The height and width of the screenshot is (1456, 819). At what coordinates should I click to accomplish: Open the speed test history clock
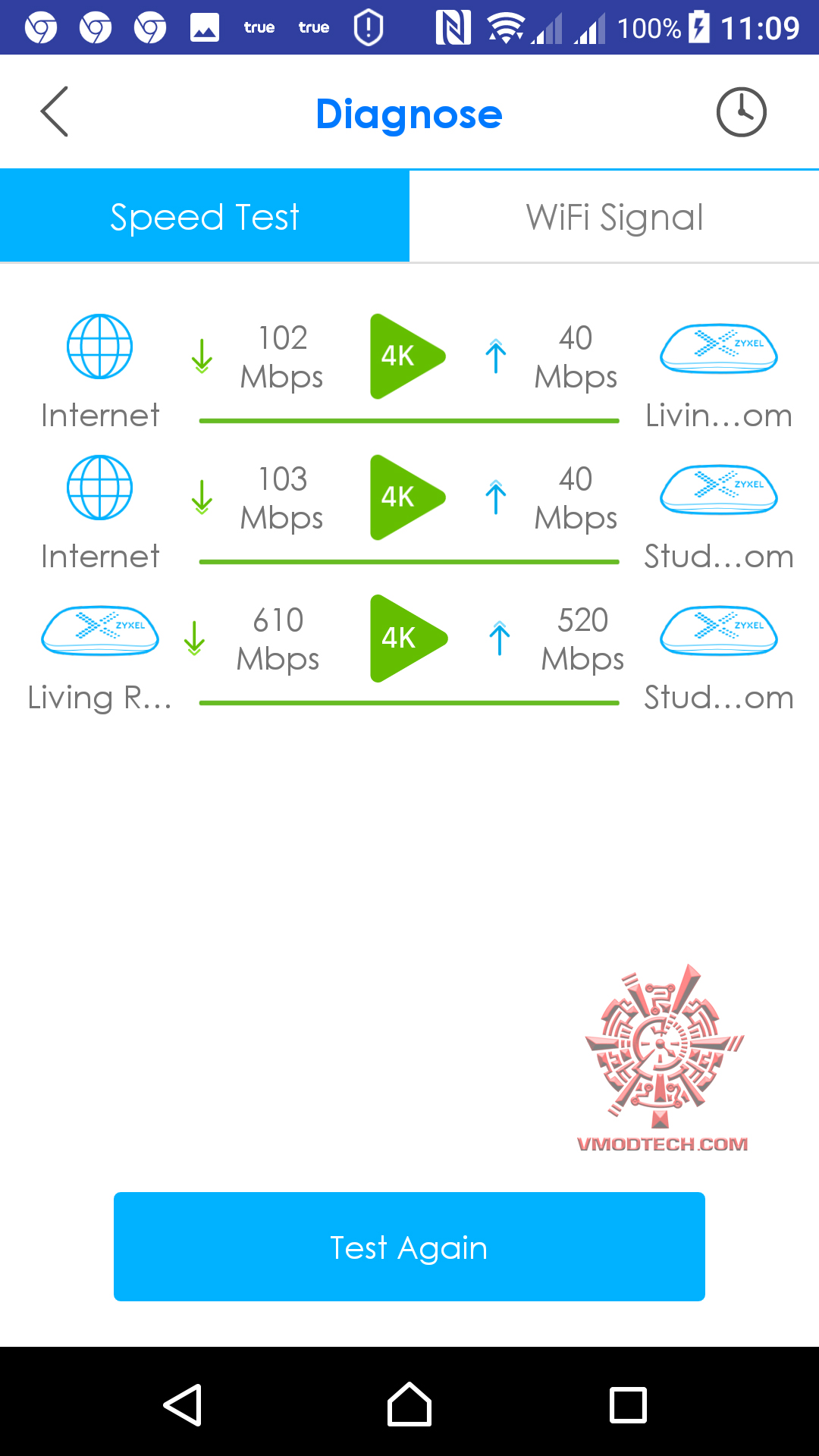pyautogui.click(x=741, y=112)
